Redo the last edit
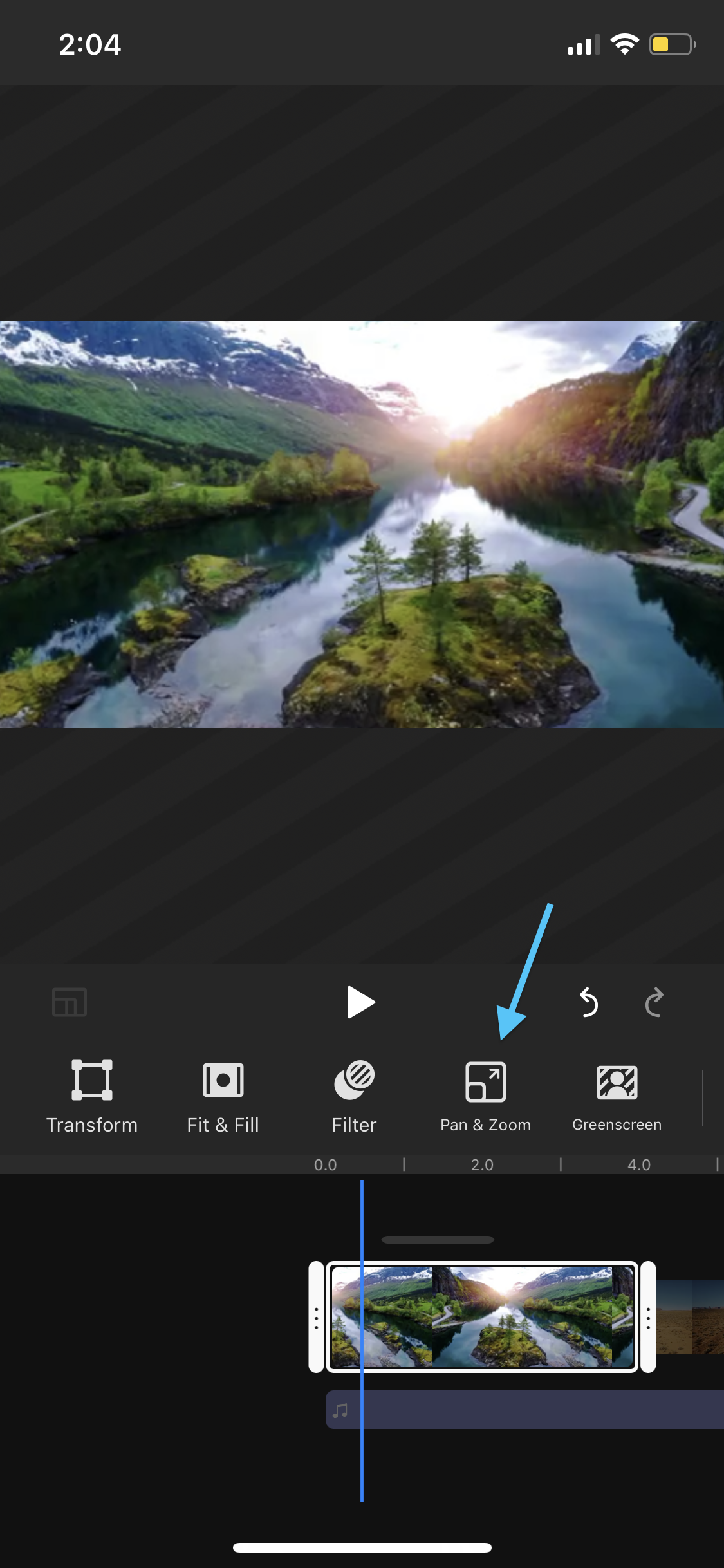Image resolution: width=724 pixels, height=1568 pixels. point(654,1002)
